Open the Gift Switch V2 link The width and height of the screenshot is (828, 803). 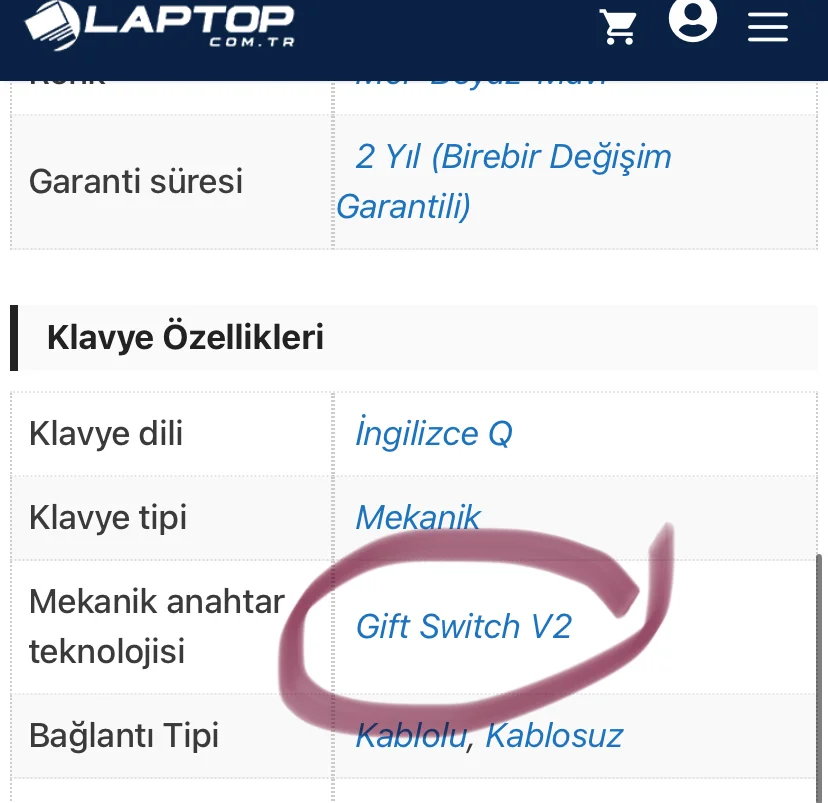(x=464, y=627)
